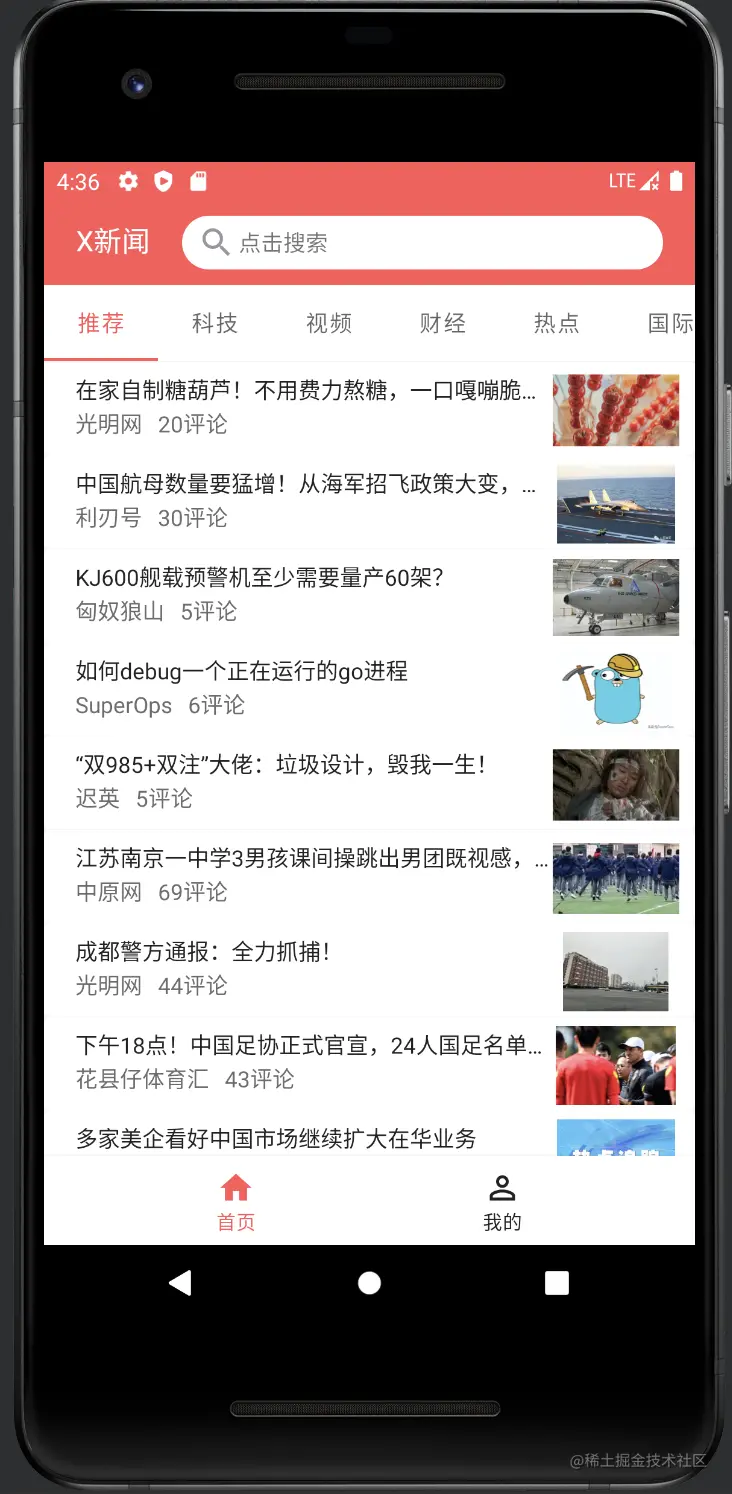732x1494 pixels.
Task: Switch to the 科技 tab
Action: point(215,323)
